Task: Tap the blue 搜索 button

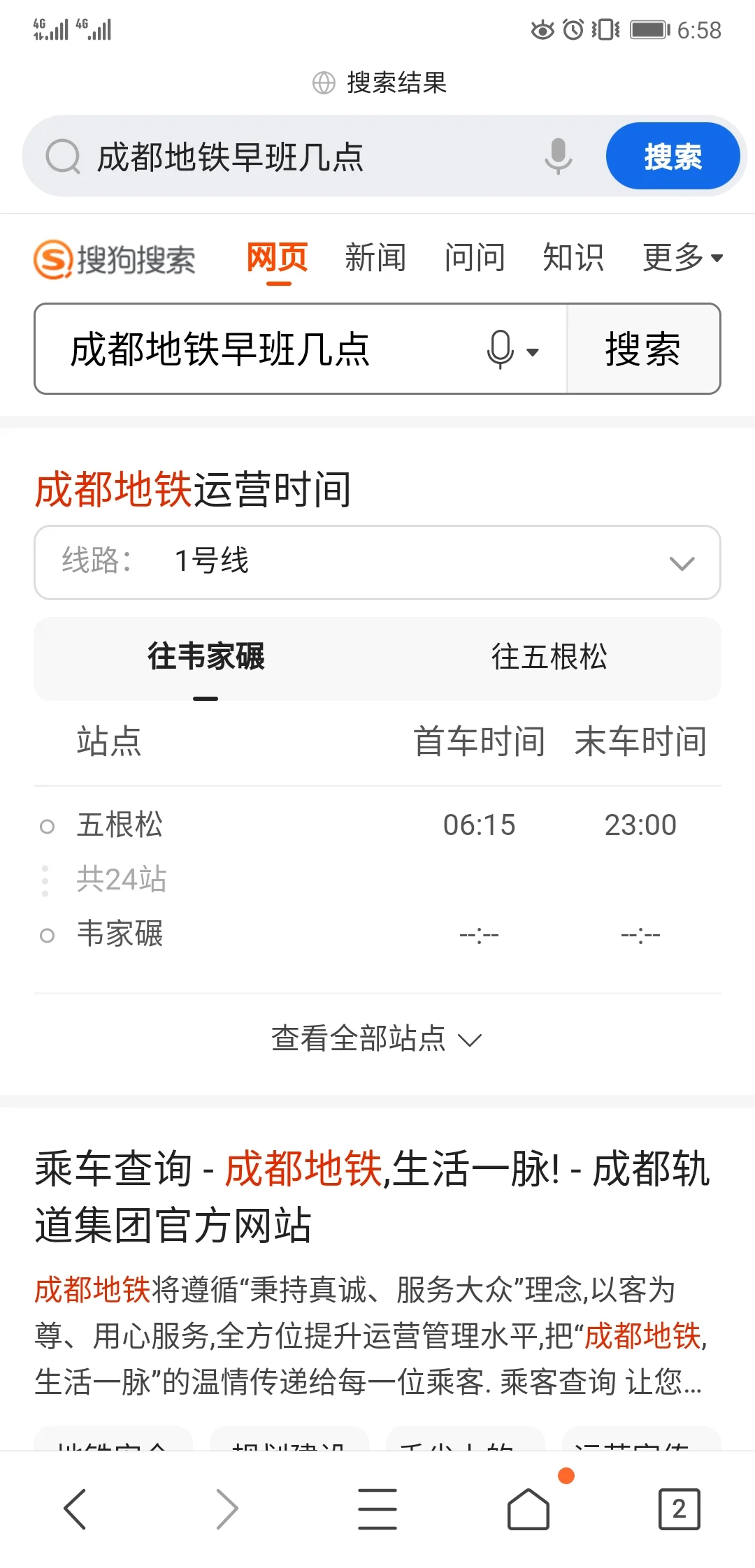Action: coord(671,156)
